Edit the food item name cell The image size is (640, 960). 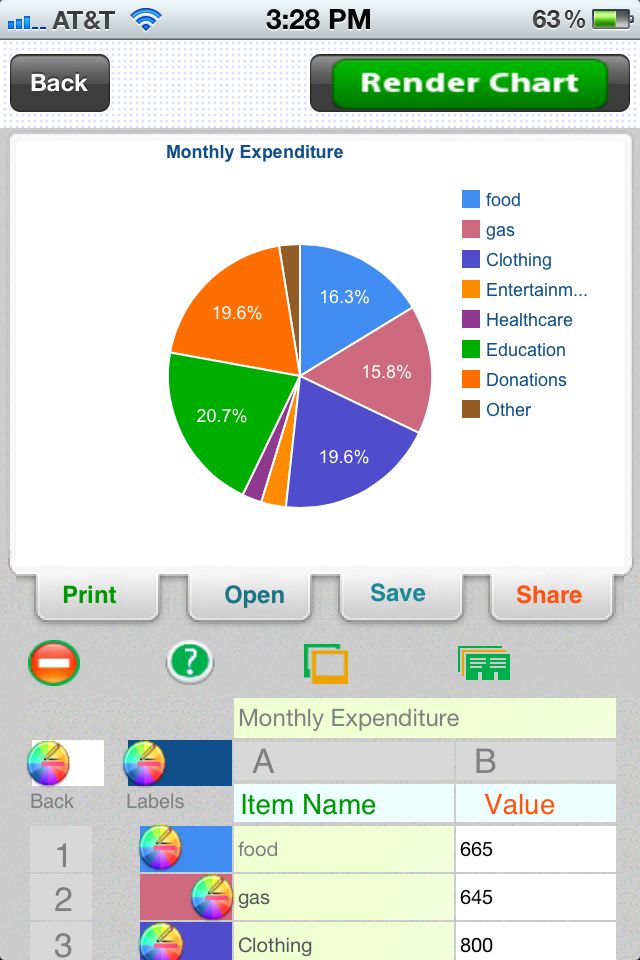point(344,850)
